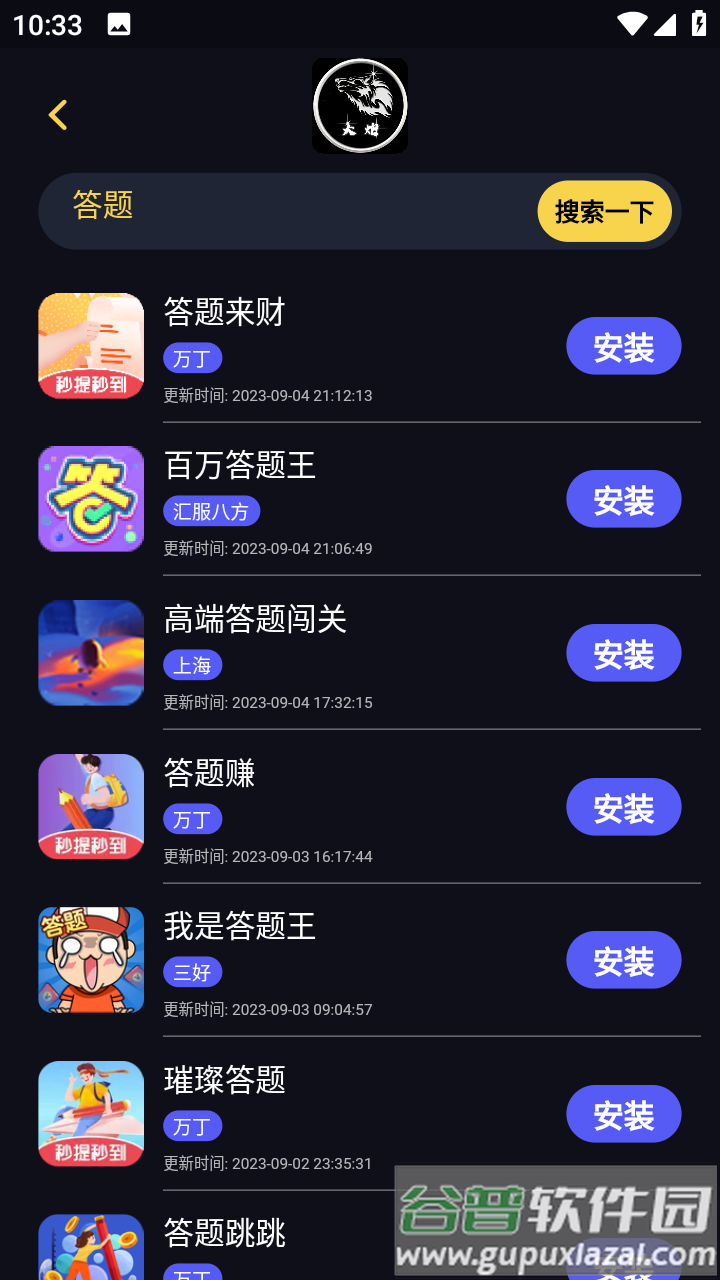Tap the 汇服八方 publisher tag

211,511
